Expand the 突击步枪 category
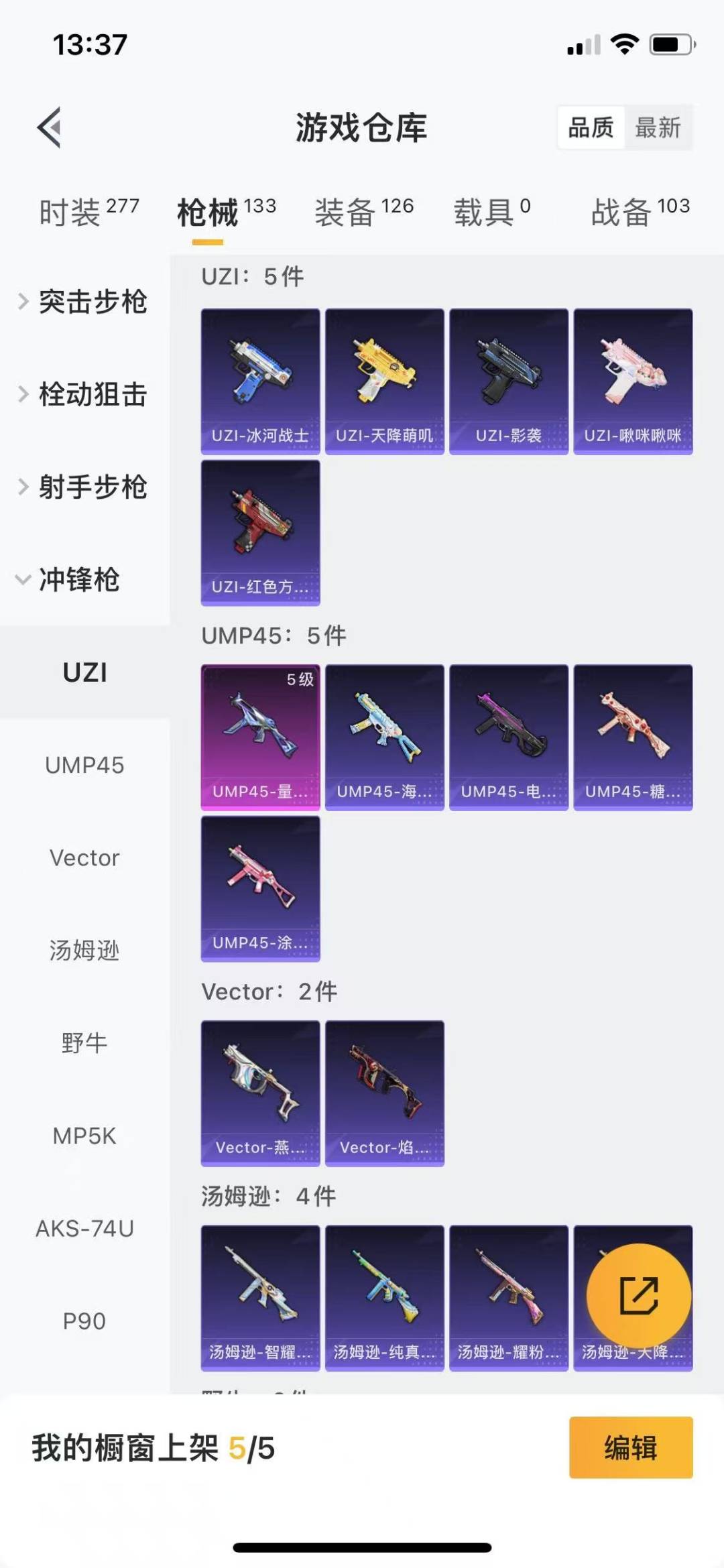Viewport: 724px width, 1568px height. [84, 302]
